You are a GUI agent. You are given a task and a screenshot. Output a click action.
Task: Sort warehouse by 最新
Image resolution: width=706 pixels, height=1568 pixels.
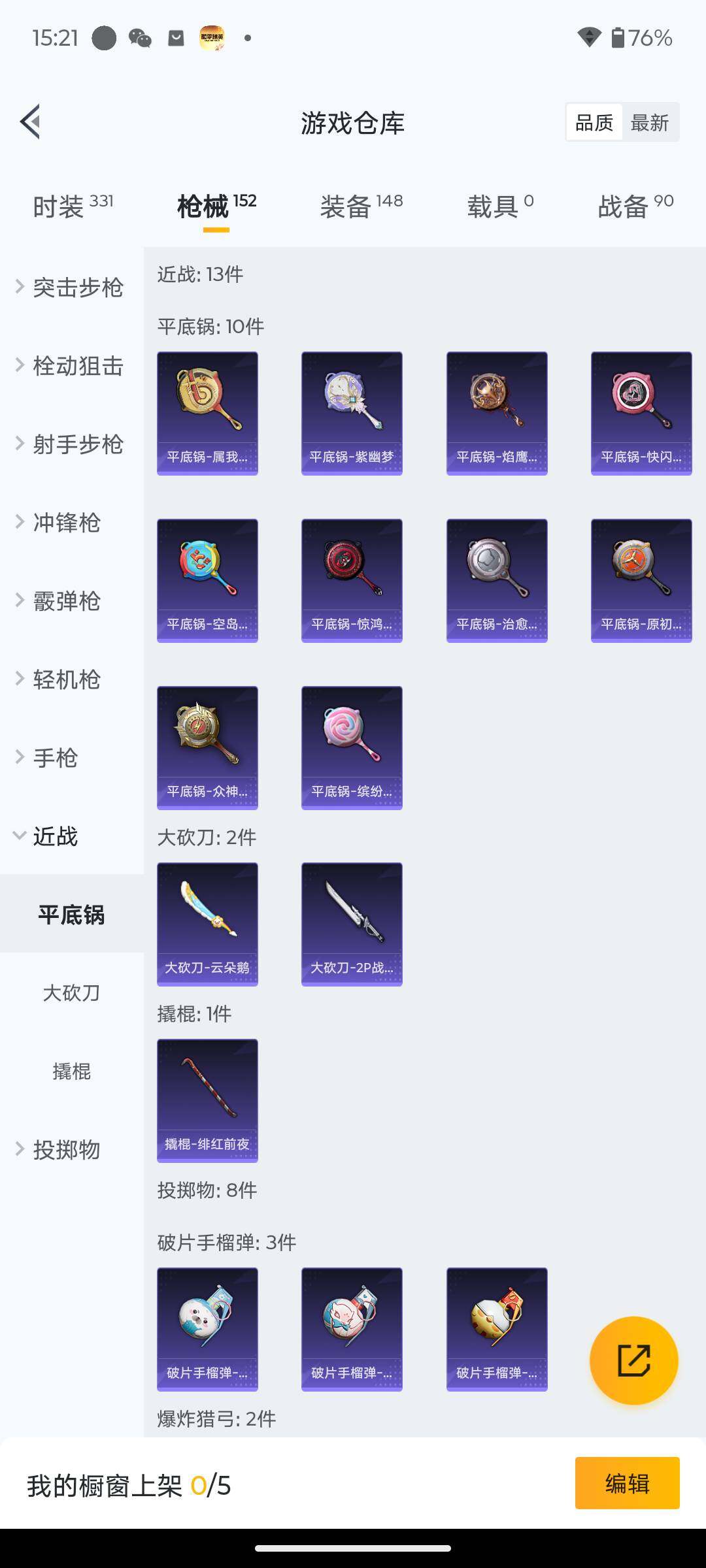(649, 123)
